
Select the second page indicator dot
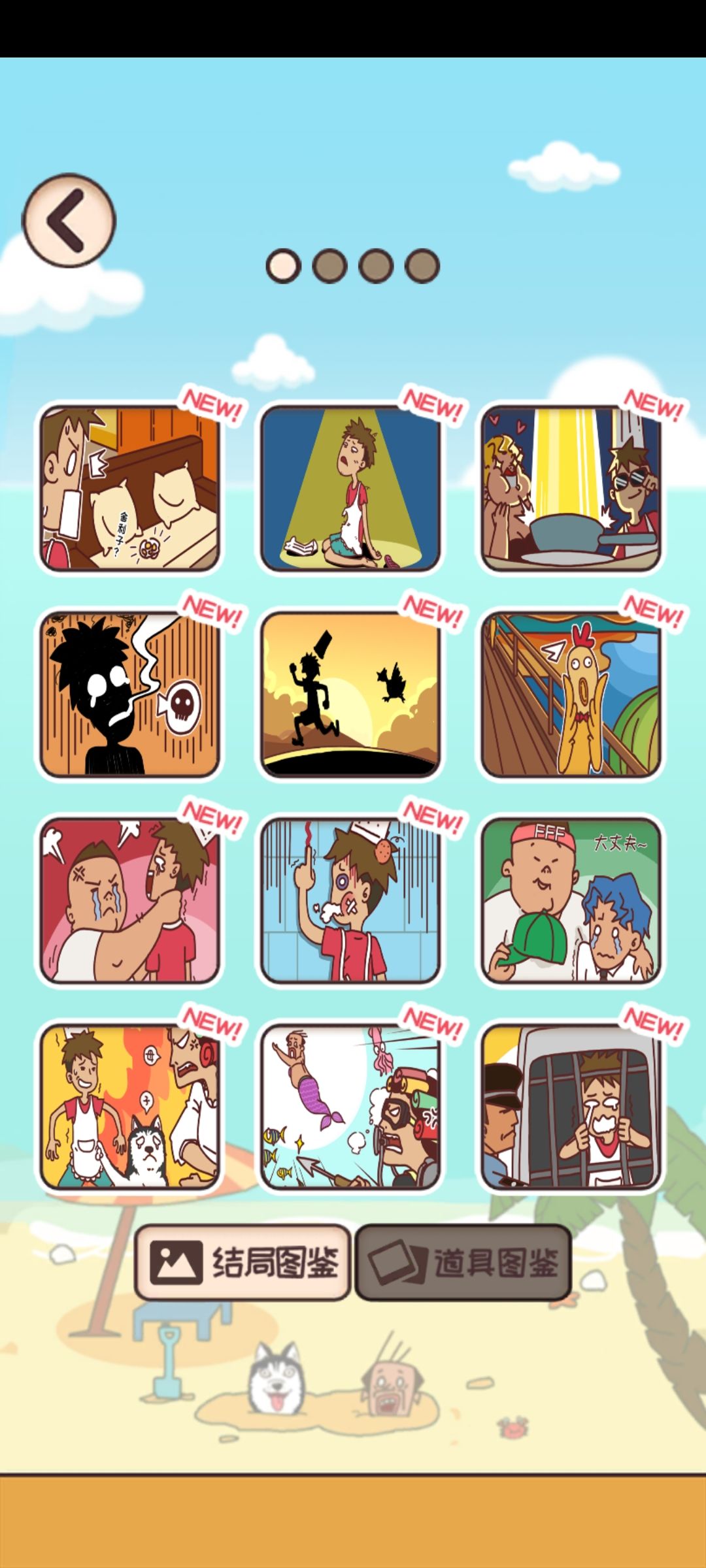tap(329, 264)
